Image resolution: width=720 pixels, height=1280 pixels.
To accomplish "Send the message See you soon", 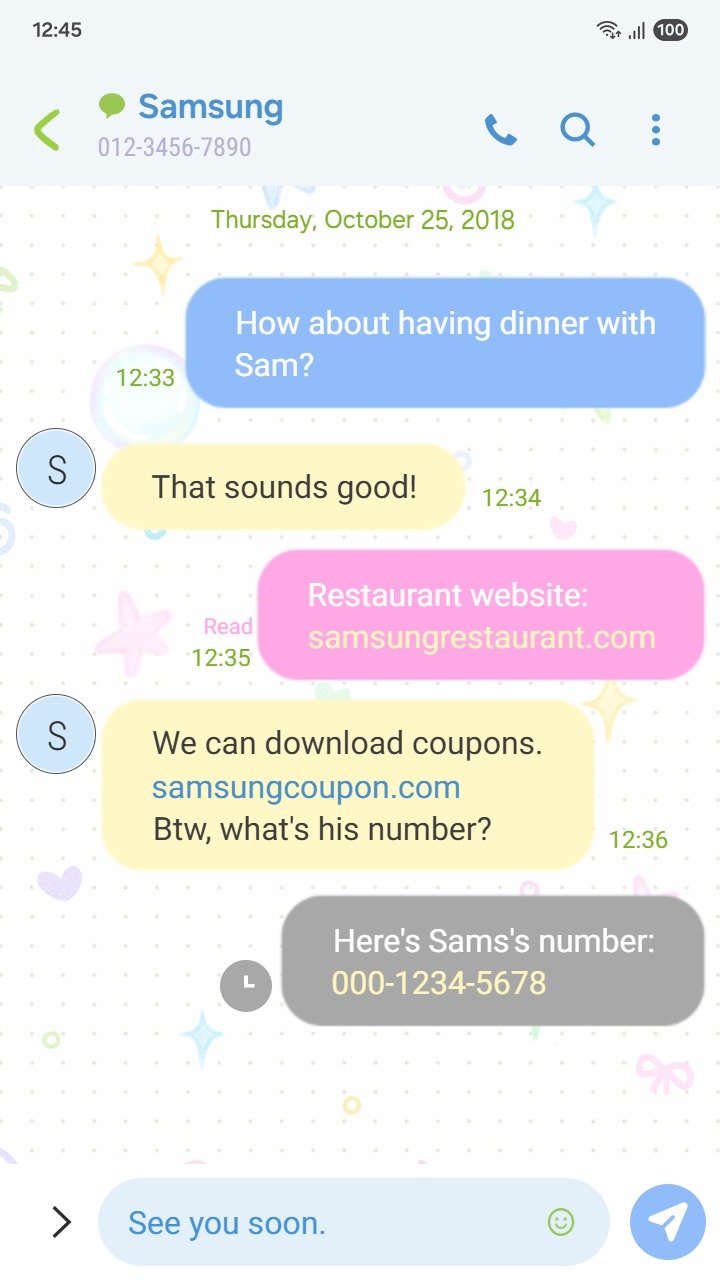I will (667, 1221).
